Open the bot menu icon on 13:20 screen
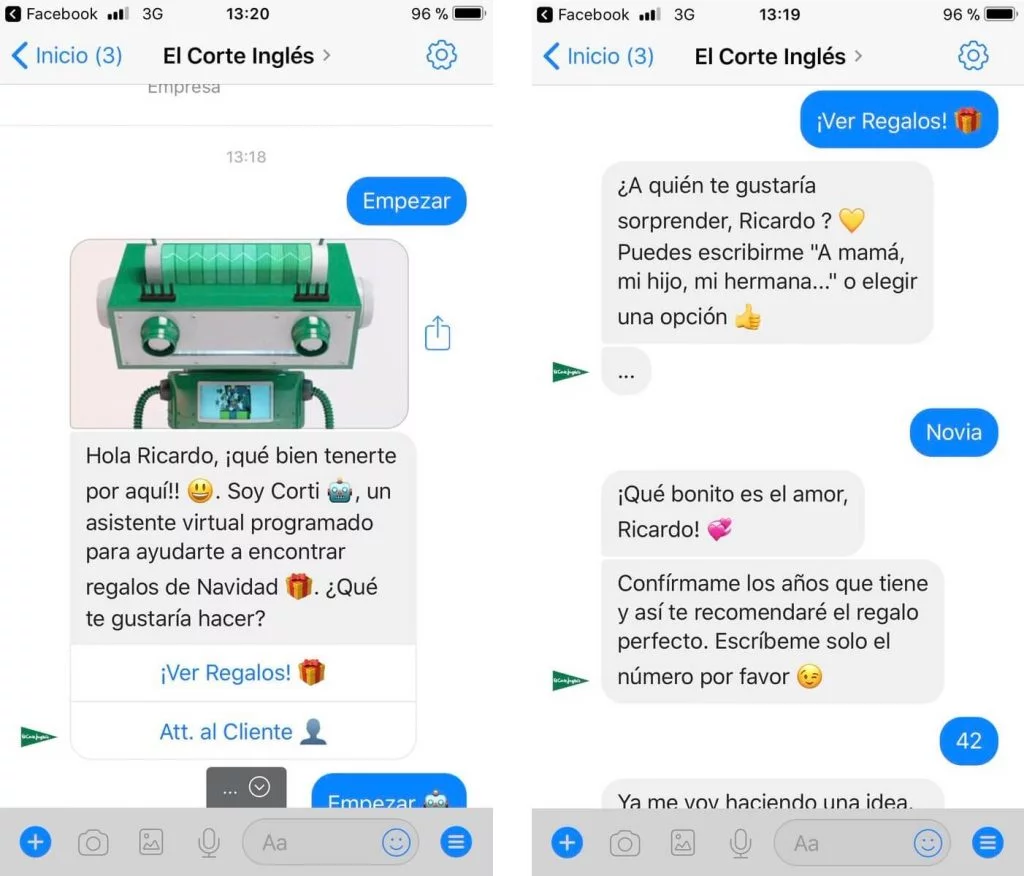This screenshot has width=1024, height=876. pyautogui.click(x=456, y=843)
